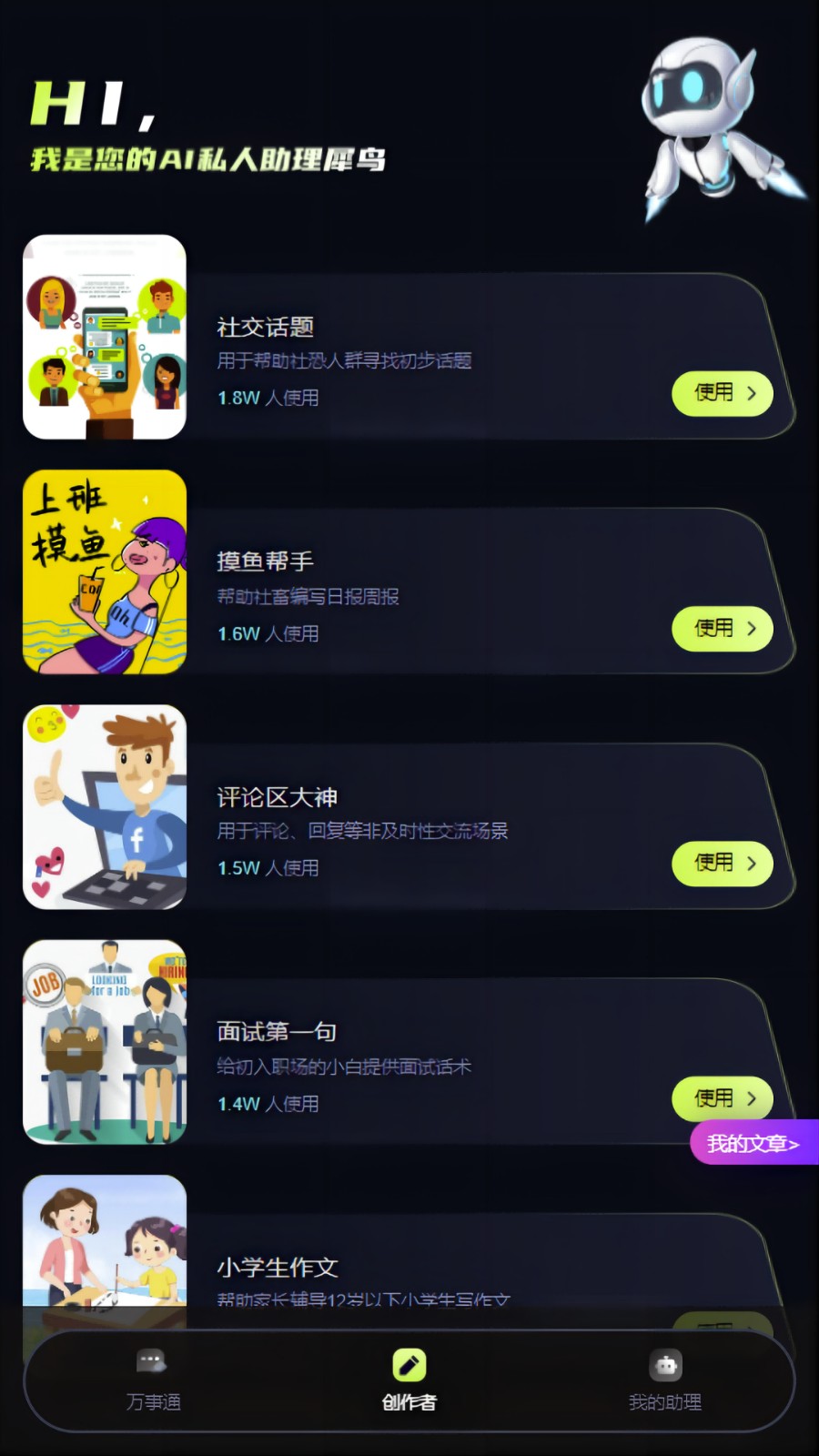Start using 面试第一句

point(722,1097)
